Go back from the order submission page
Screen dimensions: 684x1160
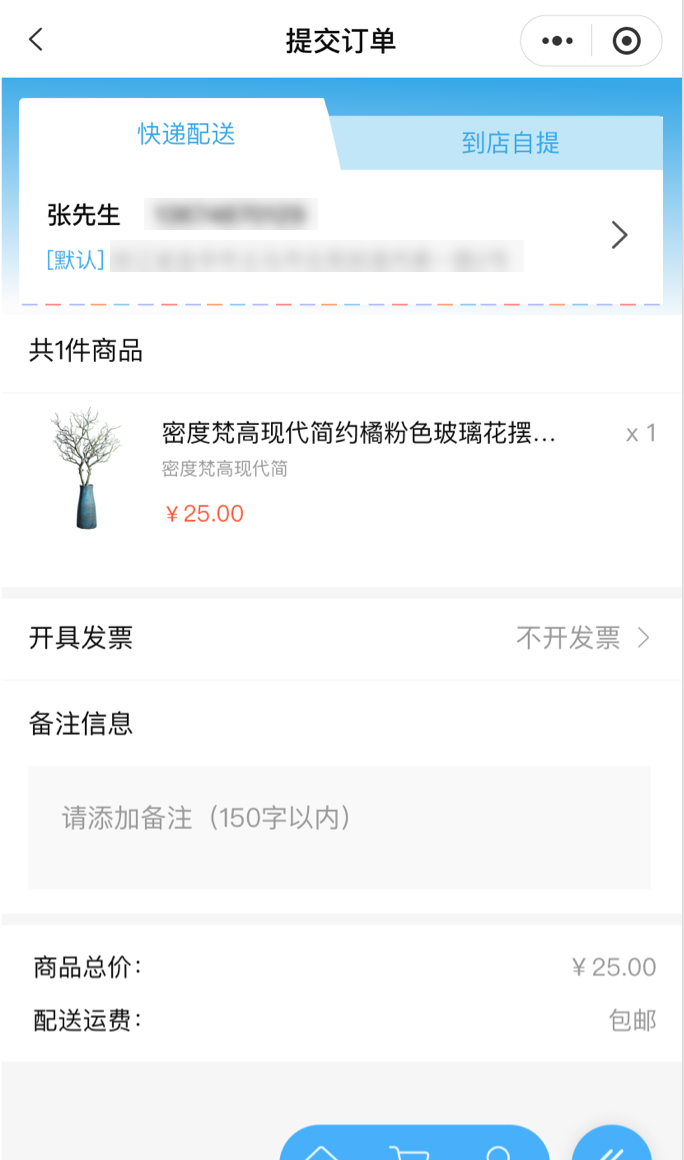pos(36,40)
